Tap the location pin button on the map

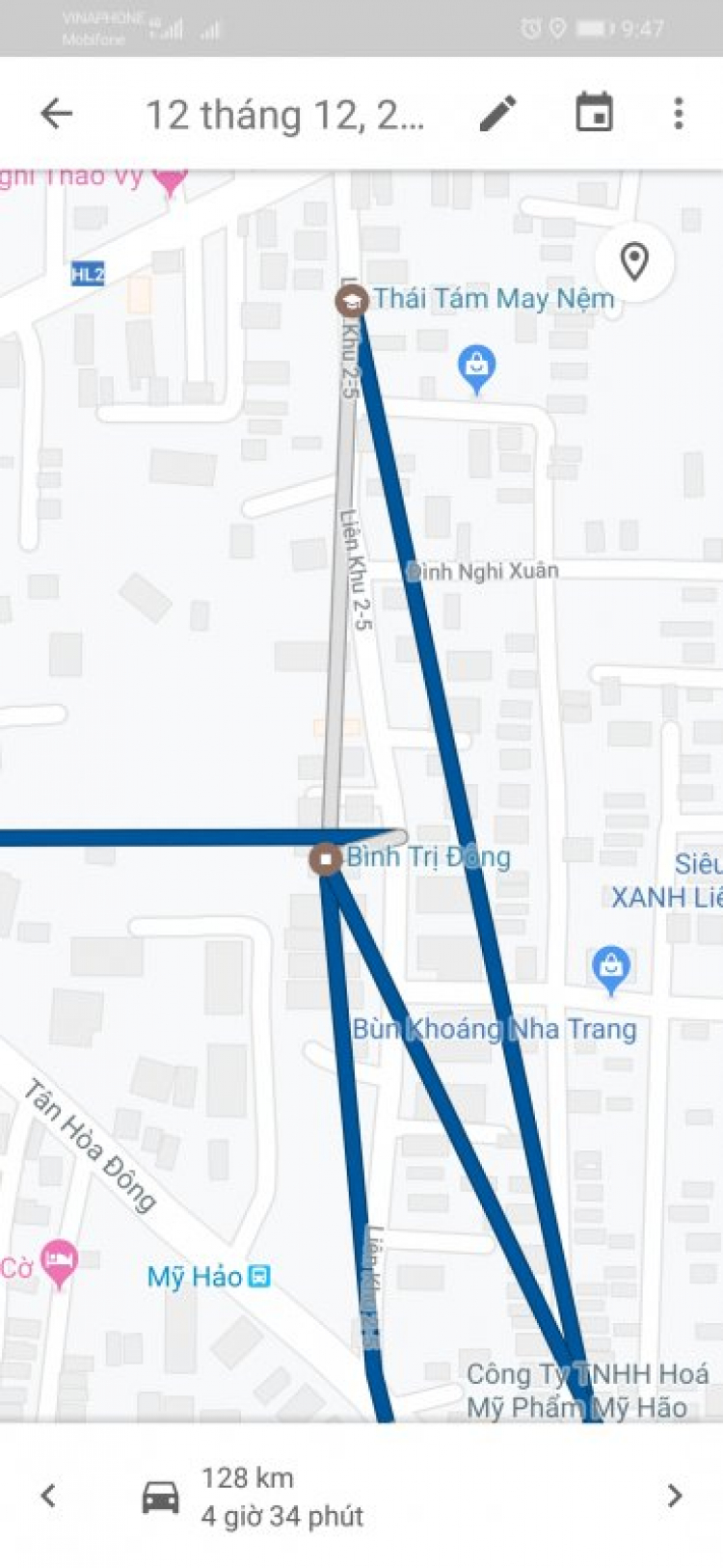633,261
